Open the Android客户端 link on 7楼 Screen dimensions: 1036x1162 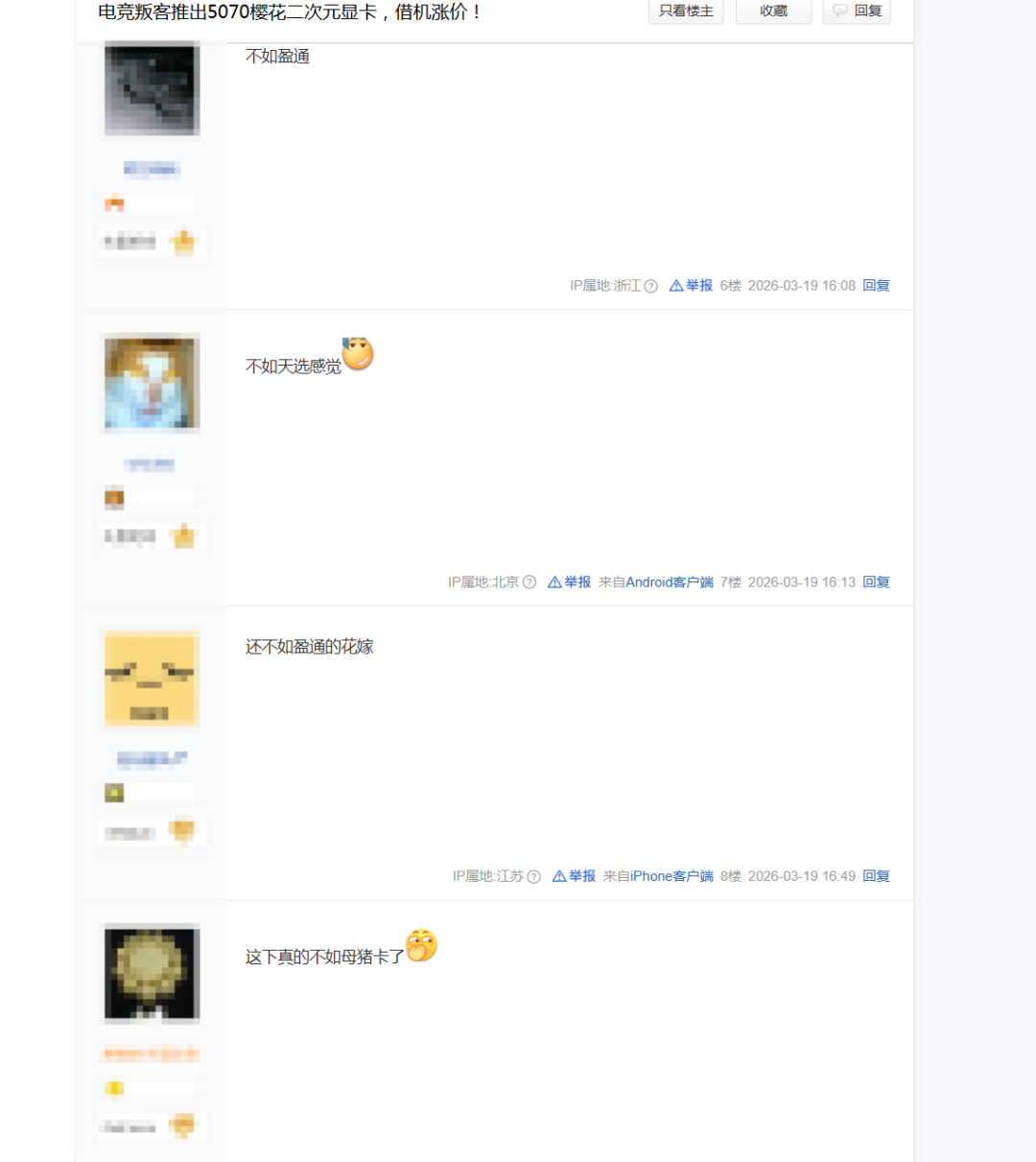coord(669,582)
